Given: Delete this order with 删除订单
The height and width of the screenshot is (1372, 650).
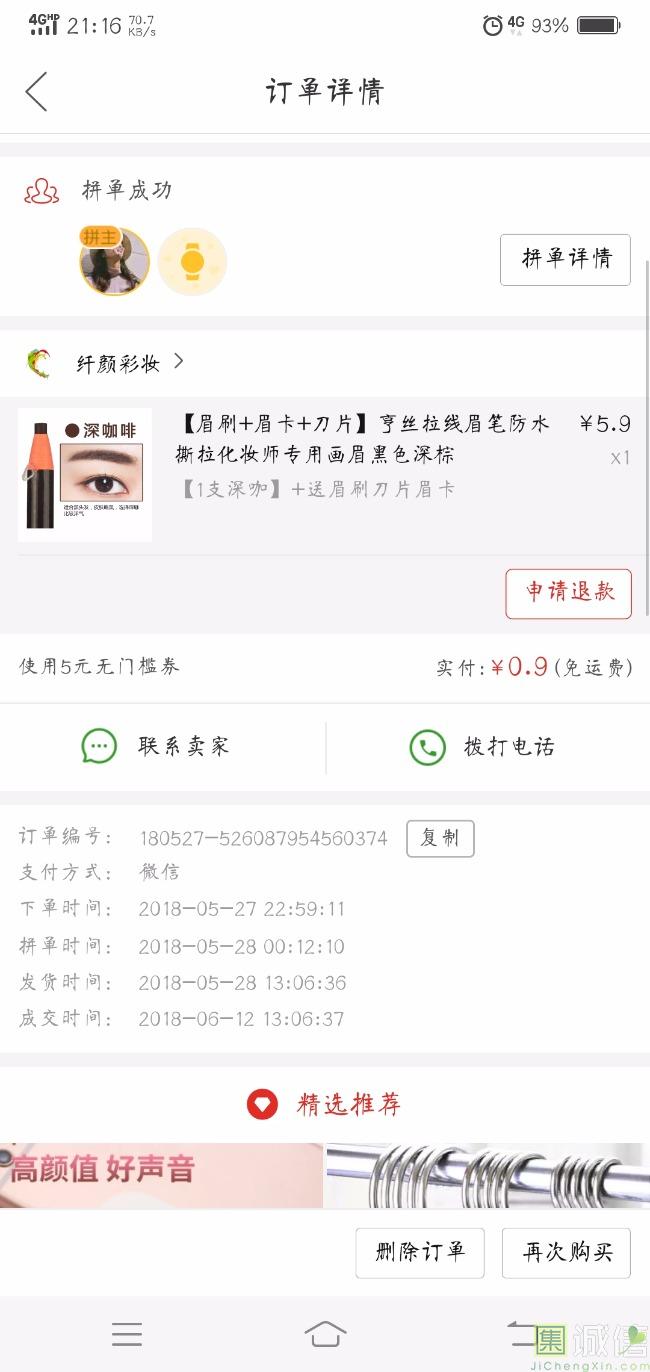Looking at the screenshot, I should pyautogui.click(x=420, y=1252).
